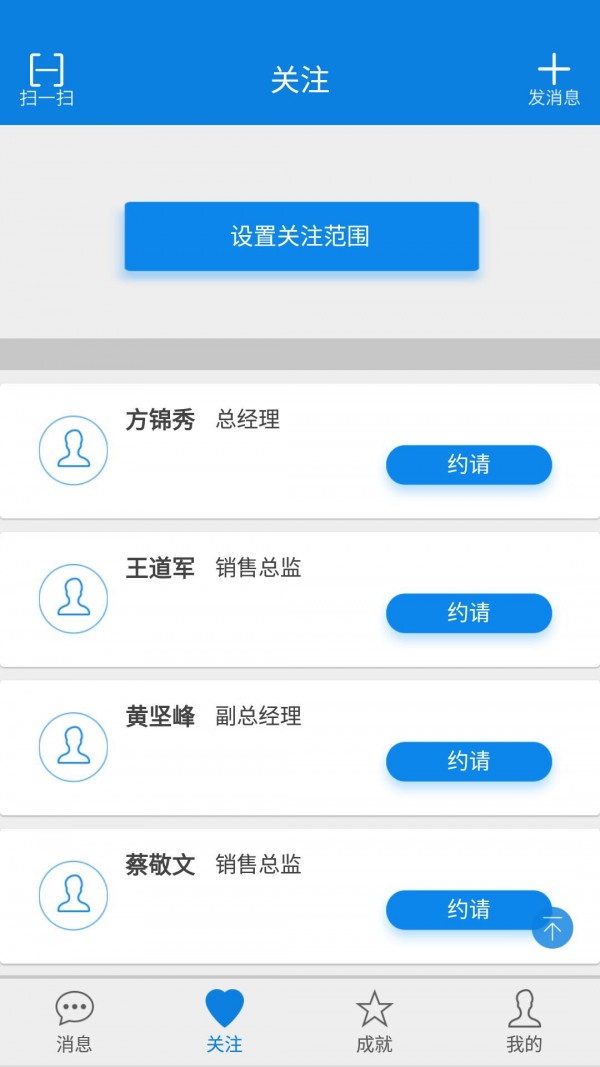Tap the 设置关注范围 button

click(x=301, y=236)
